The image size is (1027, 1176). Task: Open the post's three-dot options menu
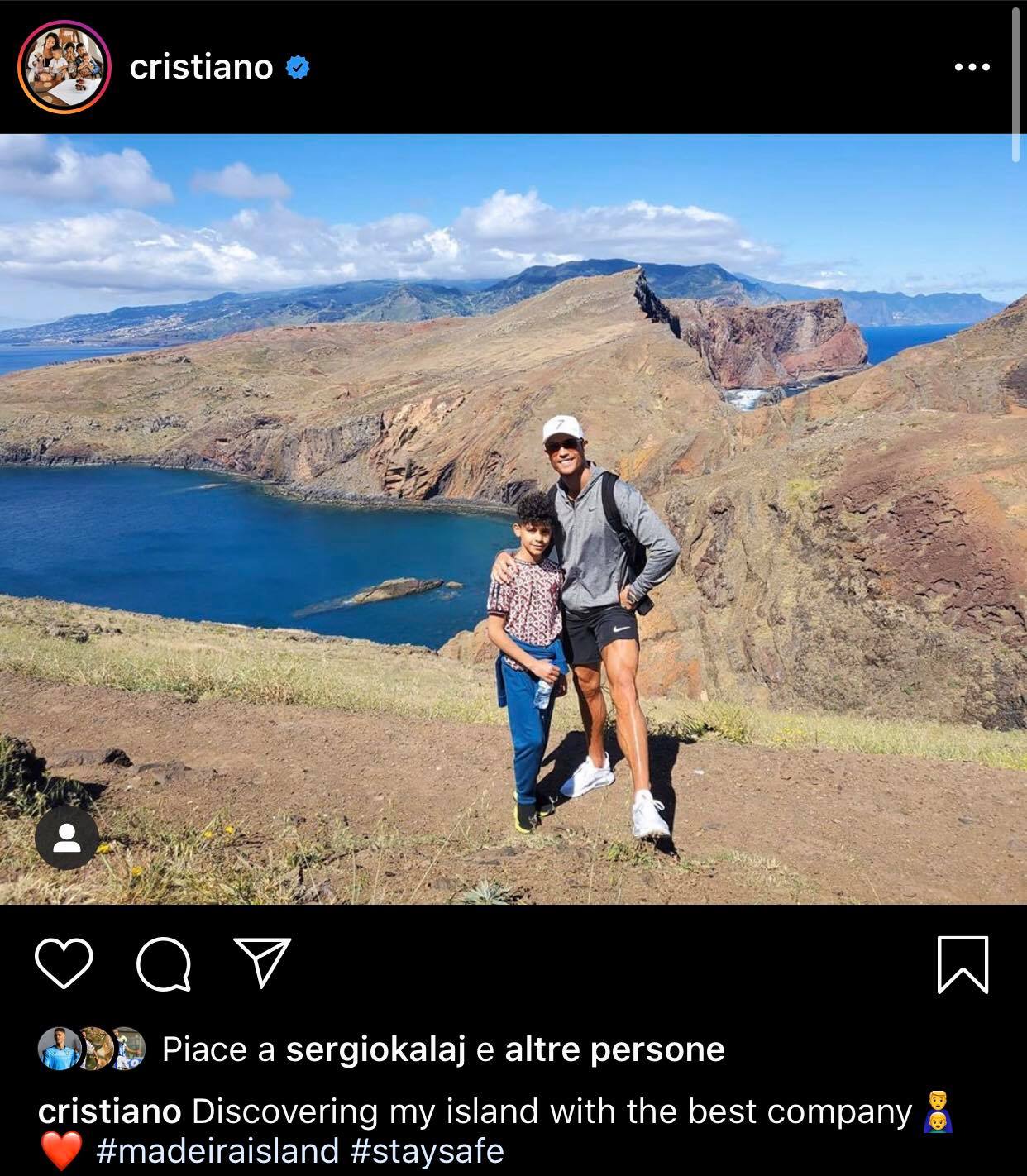(x=972, y=67)
